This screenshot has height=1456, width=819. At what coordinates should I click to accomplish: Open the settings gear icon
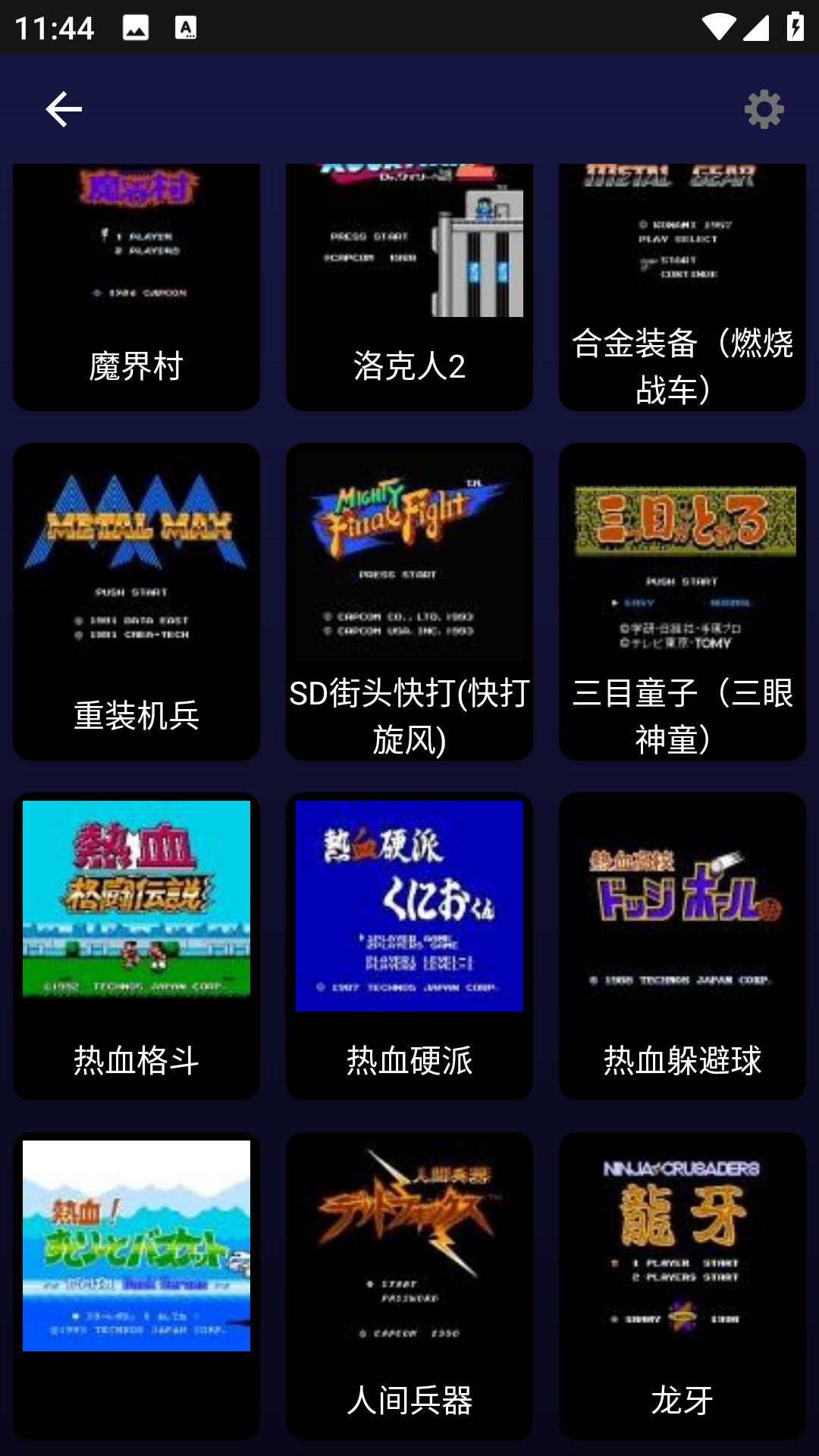click(x=764, y=109)
